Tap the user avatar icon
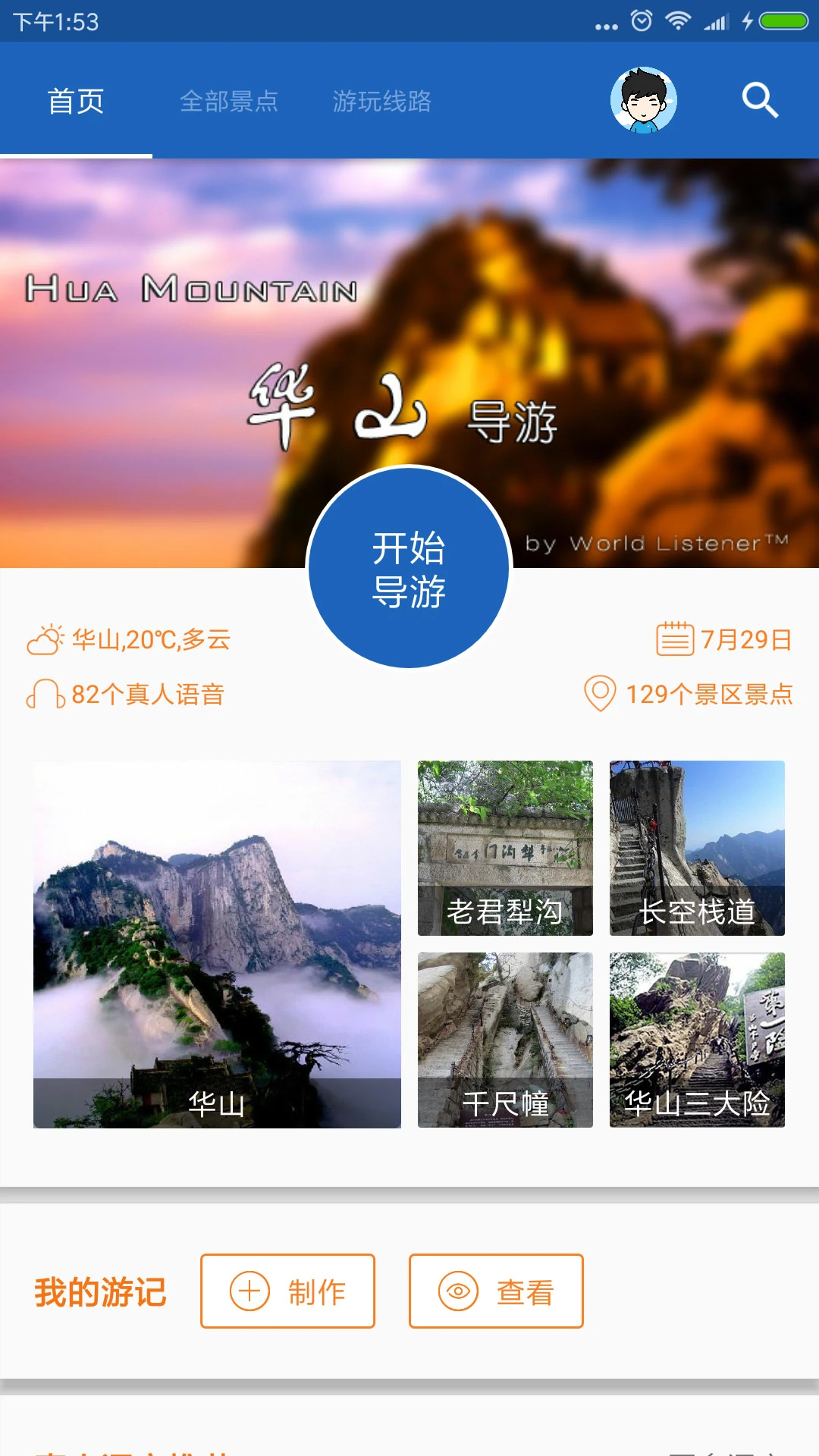The width and height of the screenshot is (819, 1456). [x=643, y=99]
